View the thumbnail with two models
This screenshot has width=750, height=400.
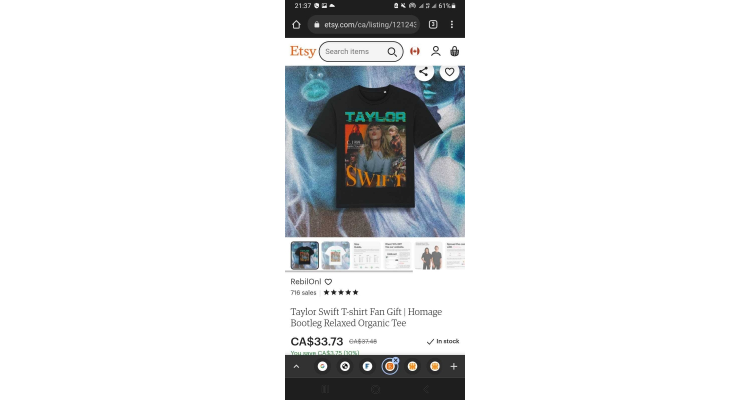pyautogui.click(x=428, y=255)
